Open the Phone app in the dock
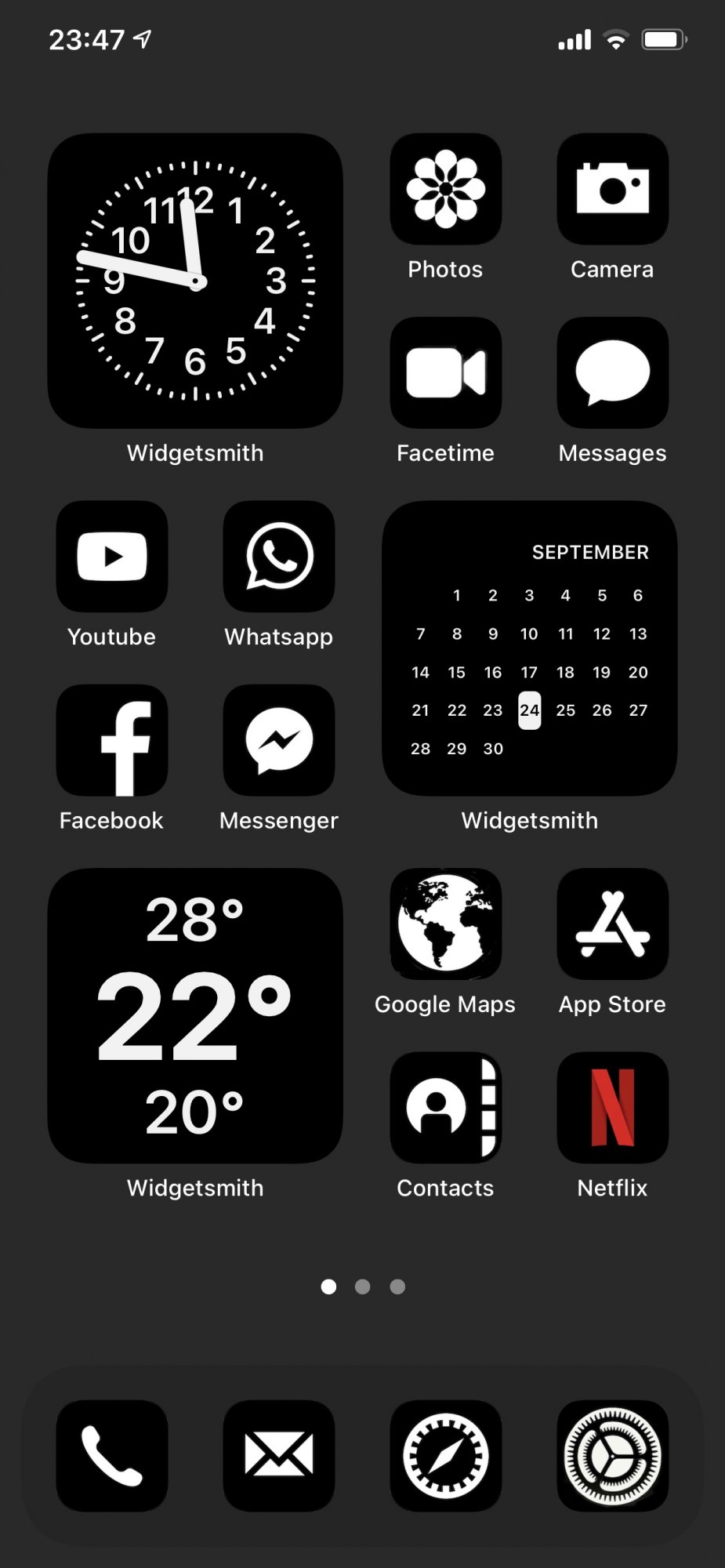Viewport: 725px width, 1568px height. (112, 1456)
